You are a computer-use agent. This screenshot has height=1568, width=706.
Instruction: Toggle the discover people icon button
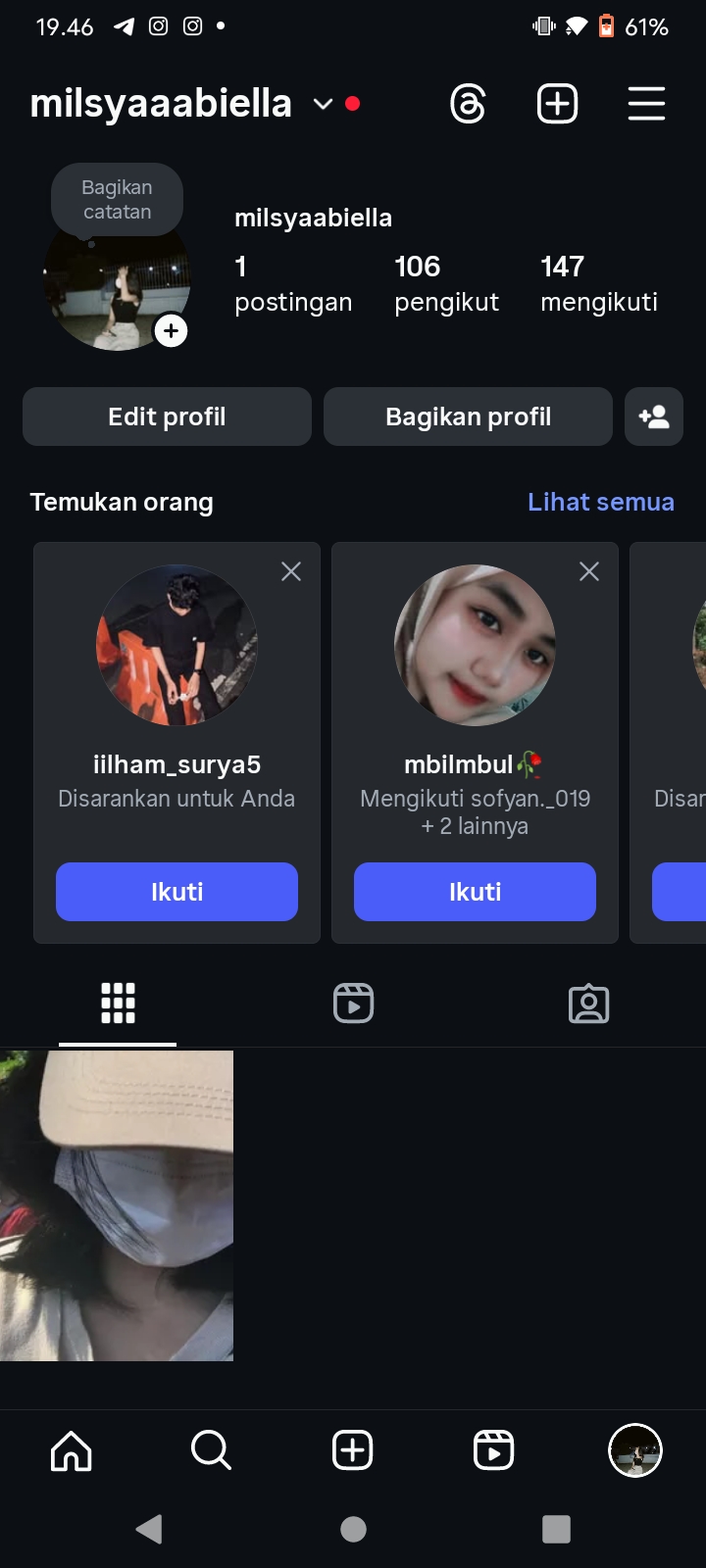(654, 416)
